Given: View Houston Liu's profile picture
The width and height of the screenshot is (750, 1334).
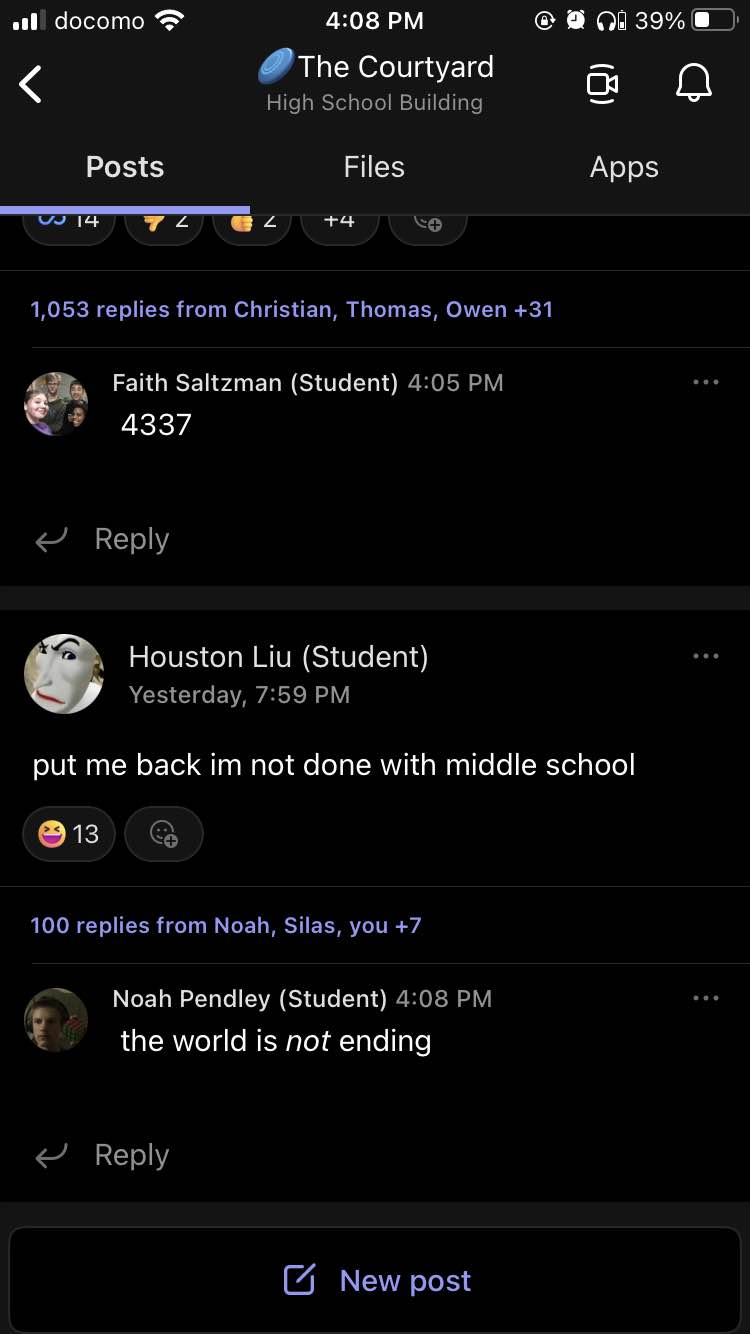Looking at the screenshot, I should pos(64,674).
